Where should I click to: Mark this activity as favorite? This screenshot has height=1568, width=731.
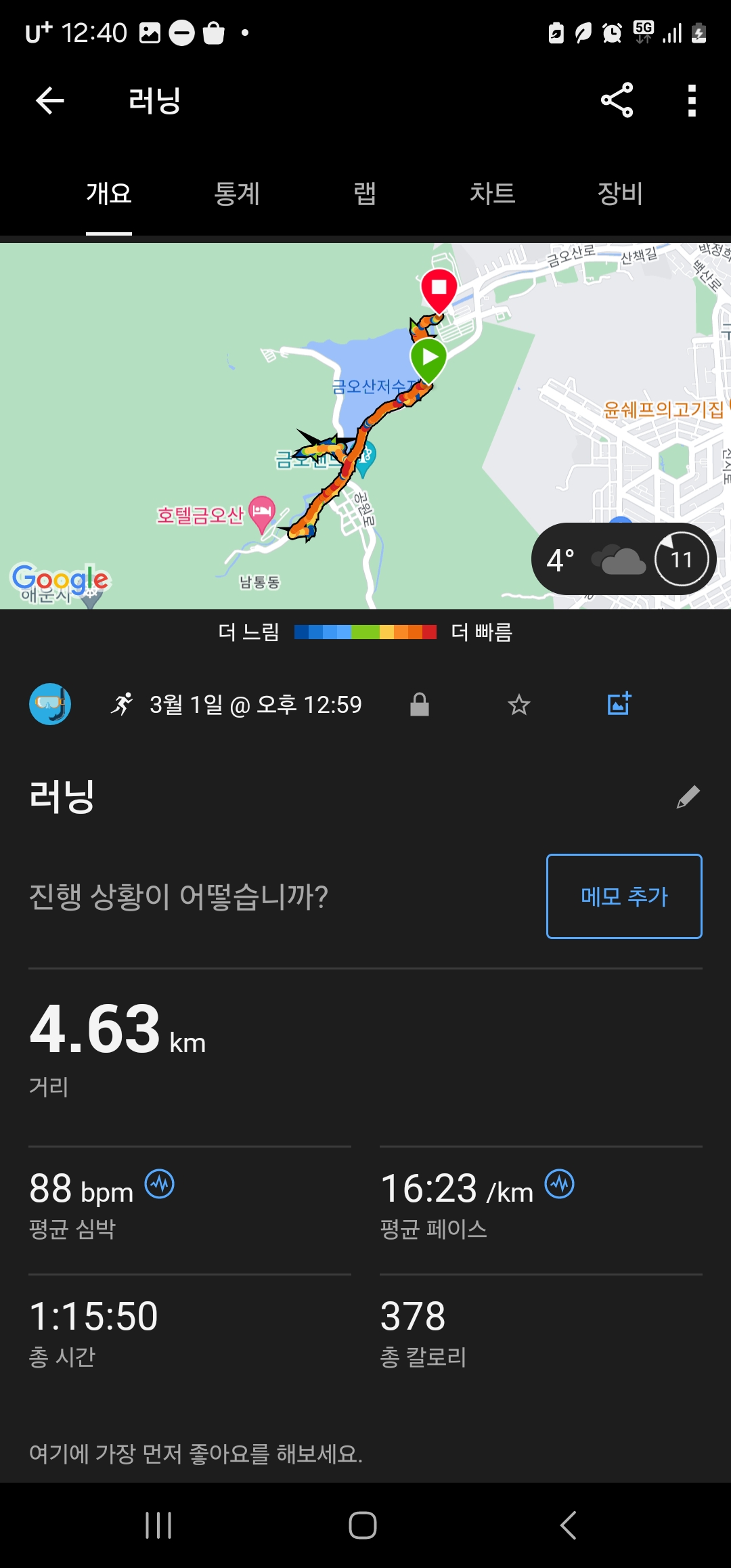(519, 705)
